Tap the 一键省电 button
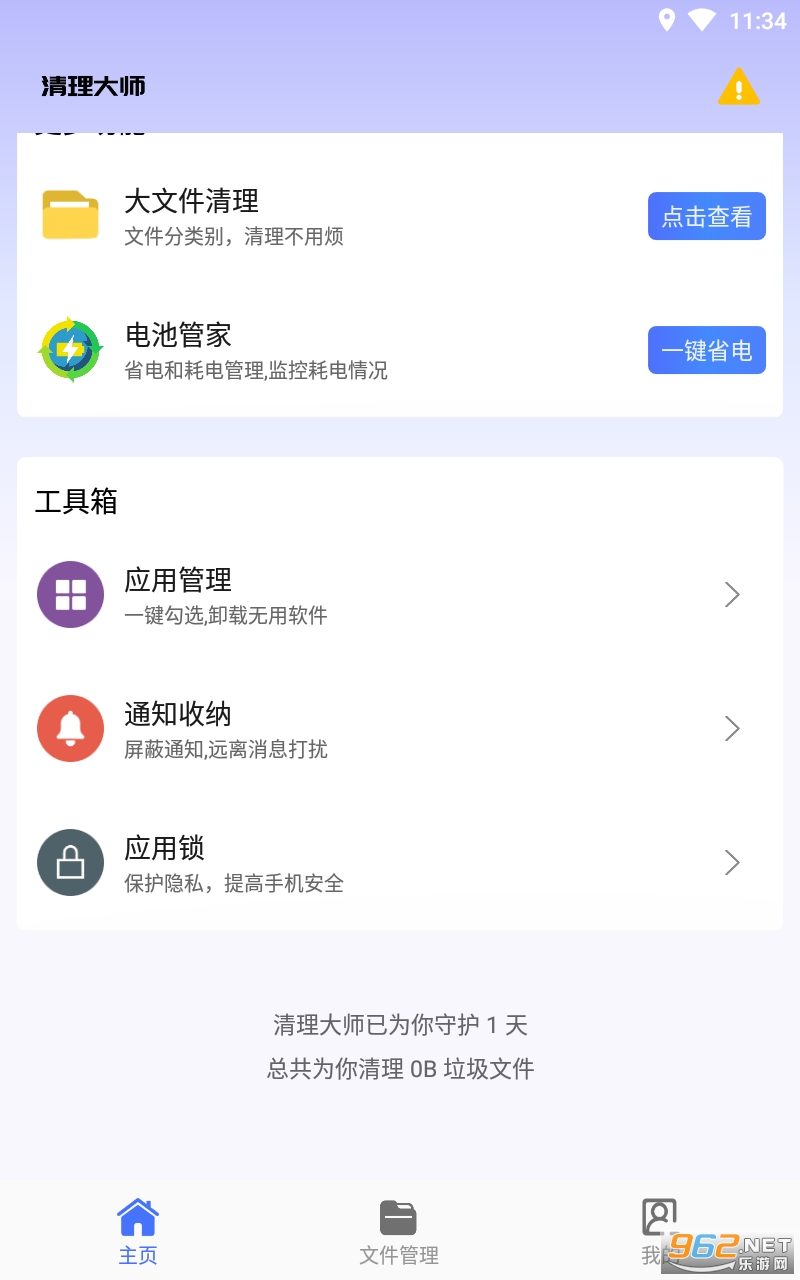800x1280 pixels. click(x=706, y=350)
